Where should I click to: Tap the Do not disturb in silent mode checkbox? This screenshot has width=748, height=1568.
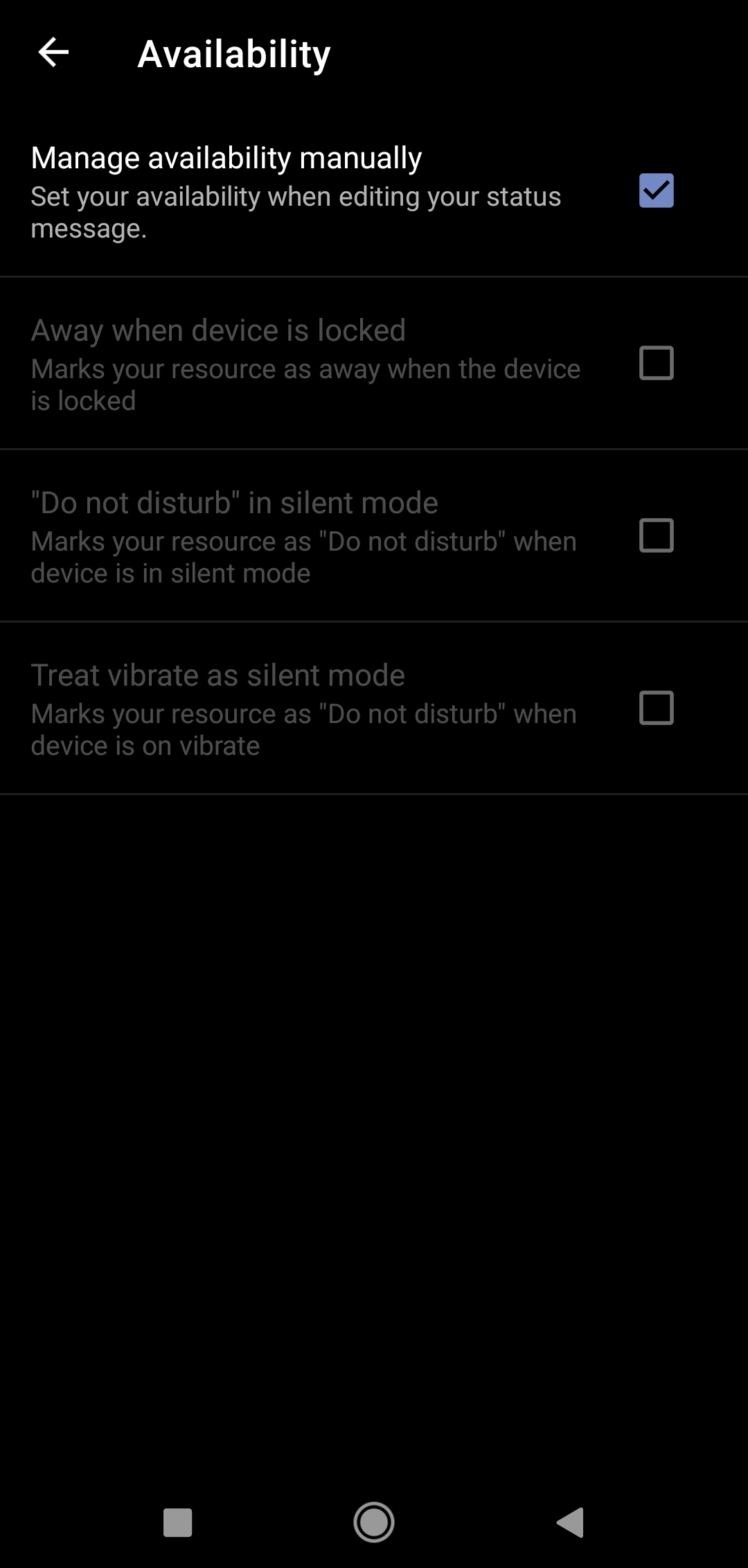[656, 535]
